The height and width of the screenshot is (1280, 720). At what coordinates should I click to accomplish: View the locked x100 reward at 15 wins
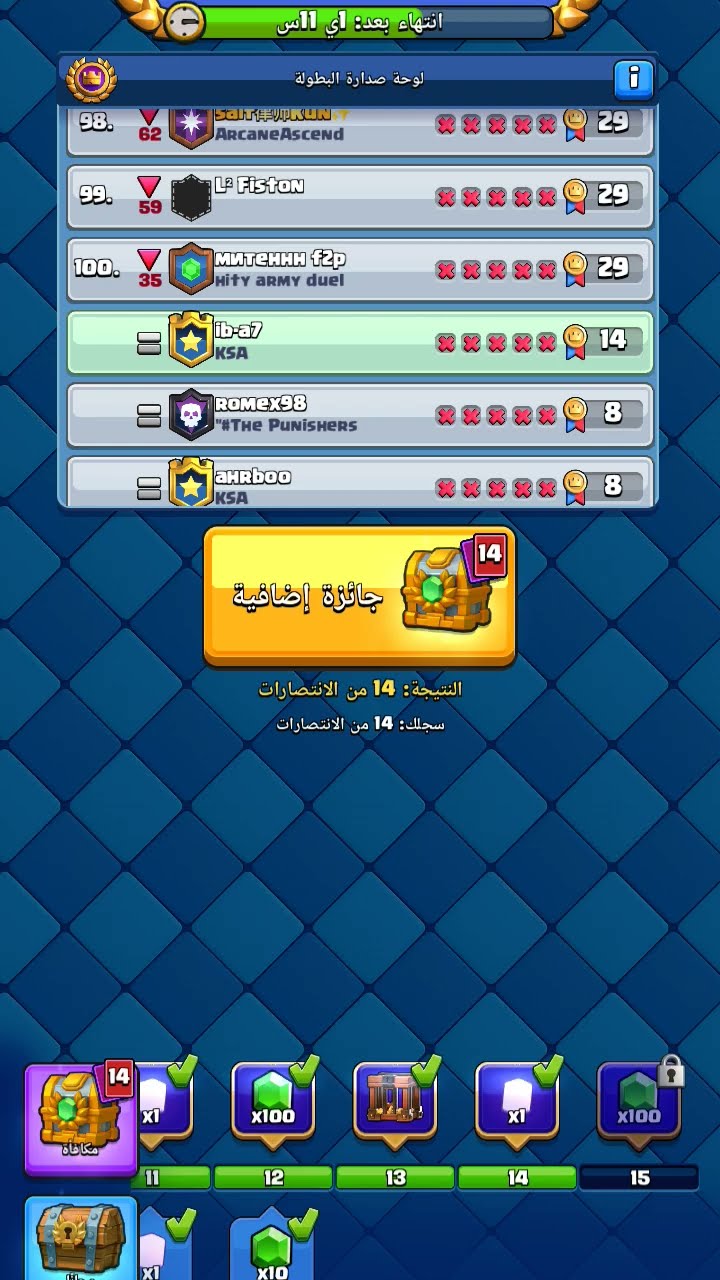639,1103
